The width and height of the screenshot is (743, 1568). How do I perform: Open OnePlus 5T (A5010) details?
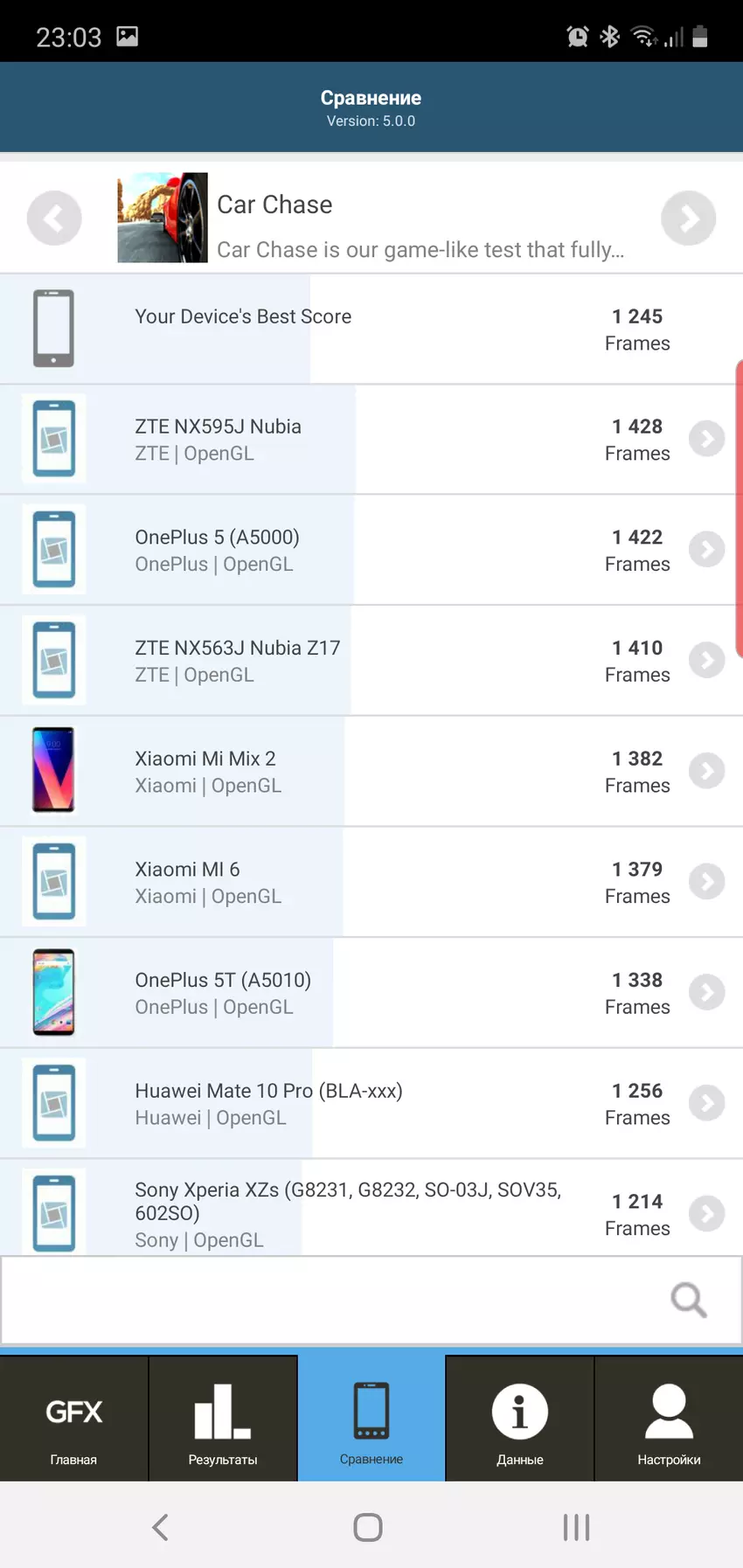tap(705, 992)
